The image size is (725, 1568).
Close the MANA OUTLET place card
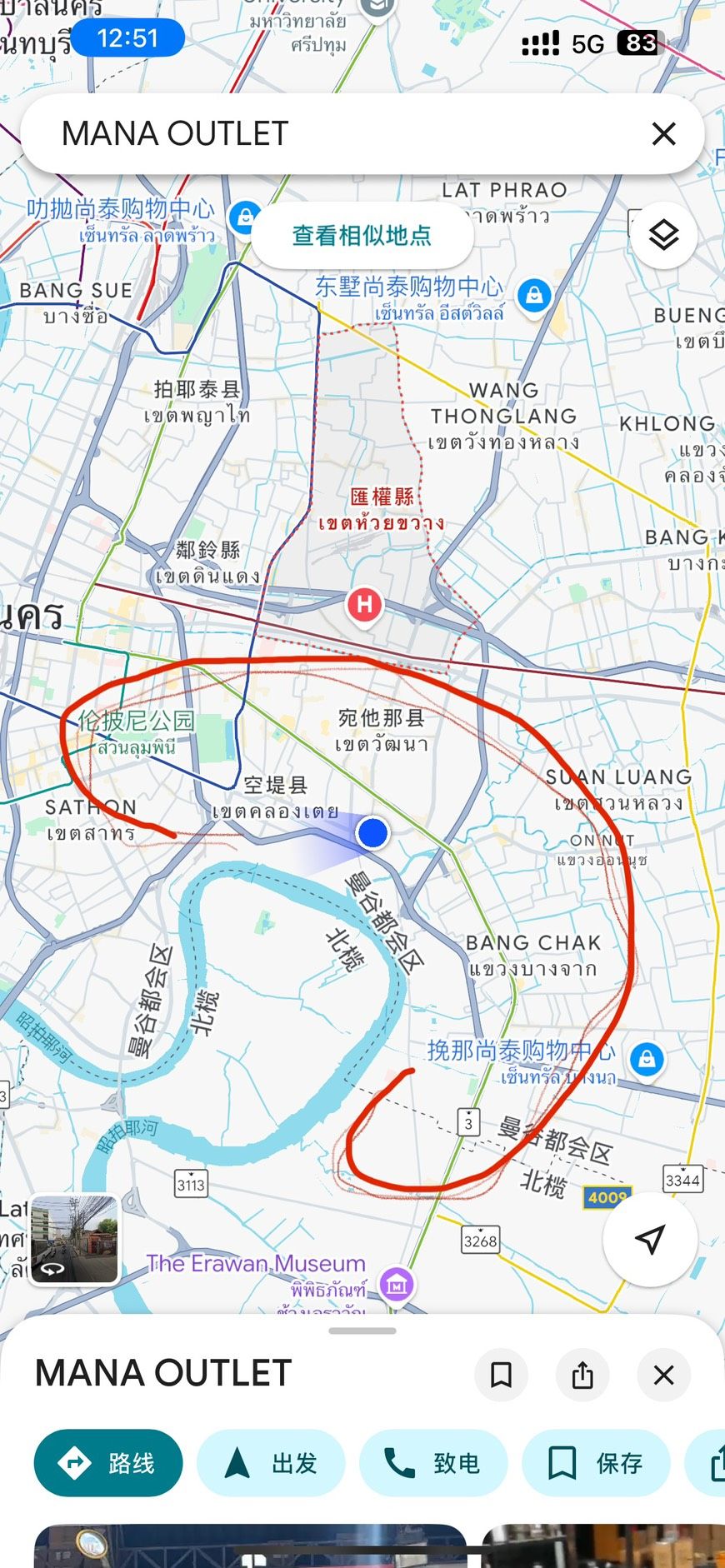click(663, 1375)
